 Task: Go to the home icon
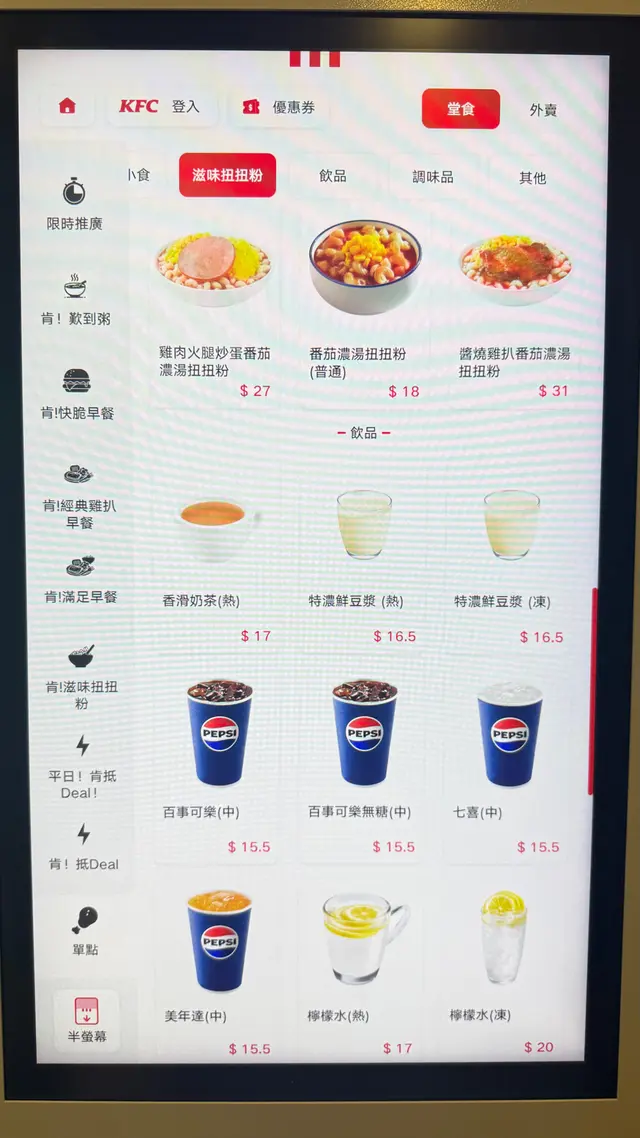67,106
